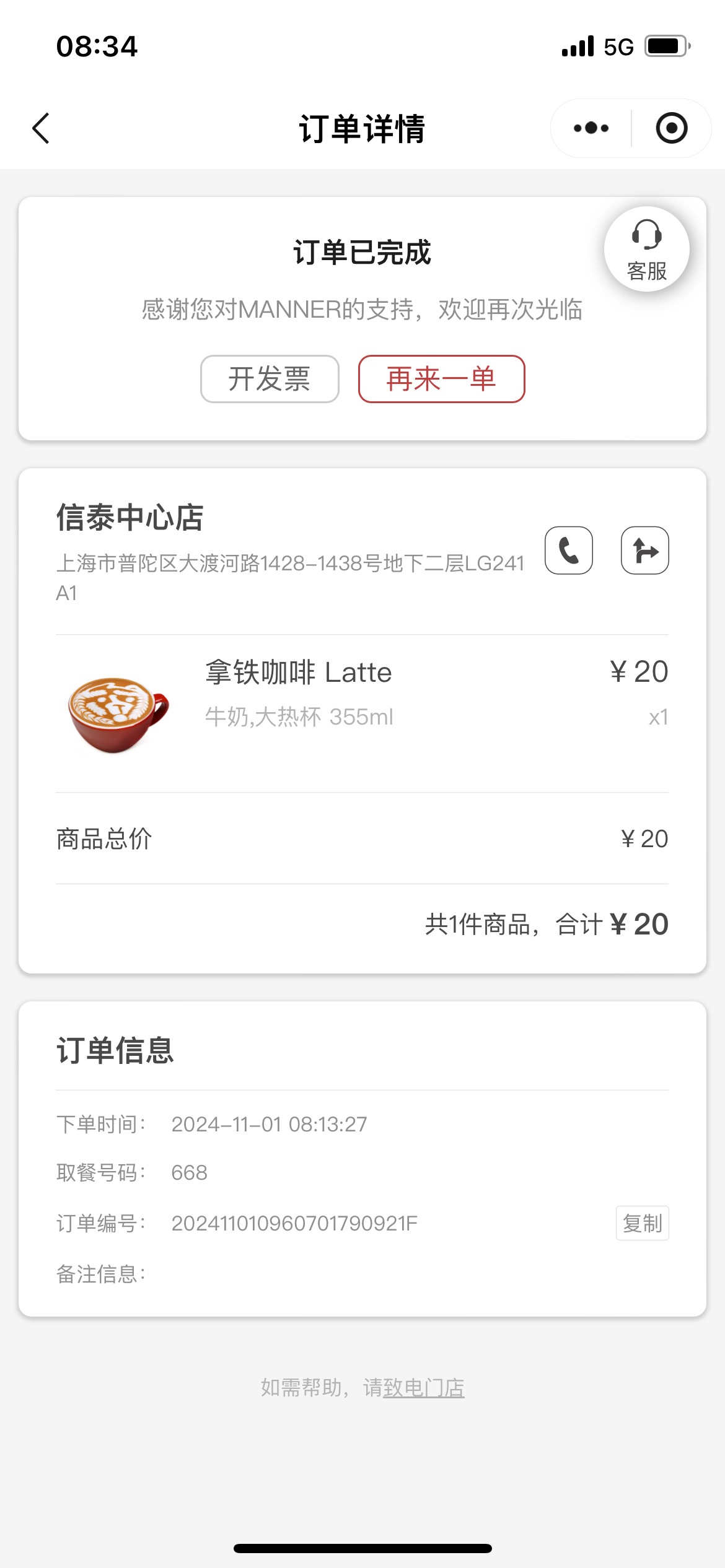Close the mini program with the circle icon

pos(672,128)
